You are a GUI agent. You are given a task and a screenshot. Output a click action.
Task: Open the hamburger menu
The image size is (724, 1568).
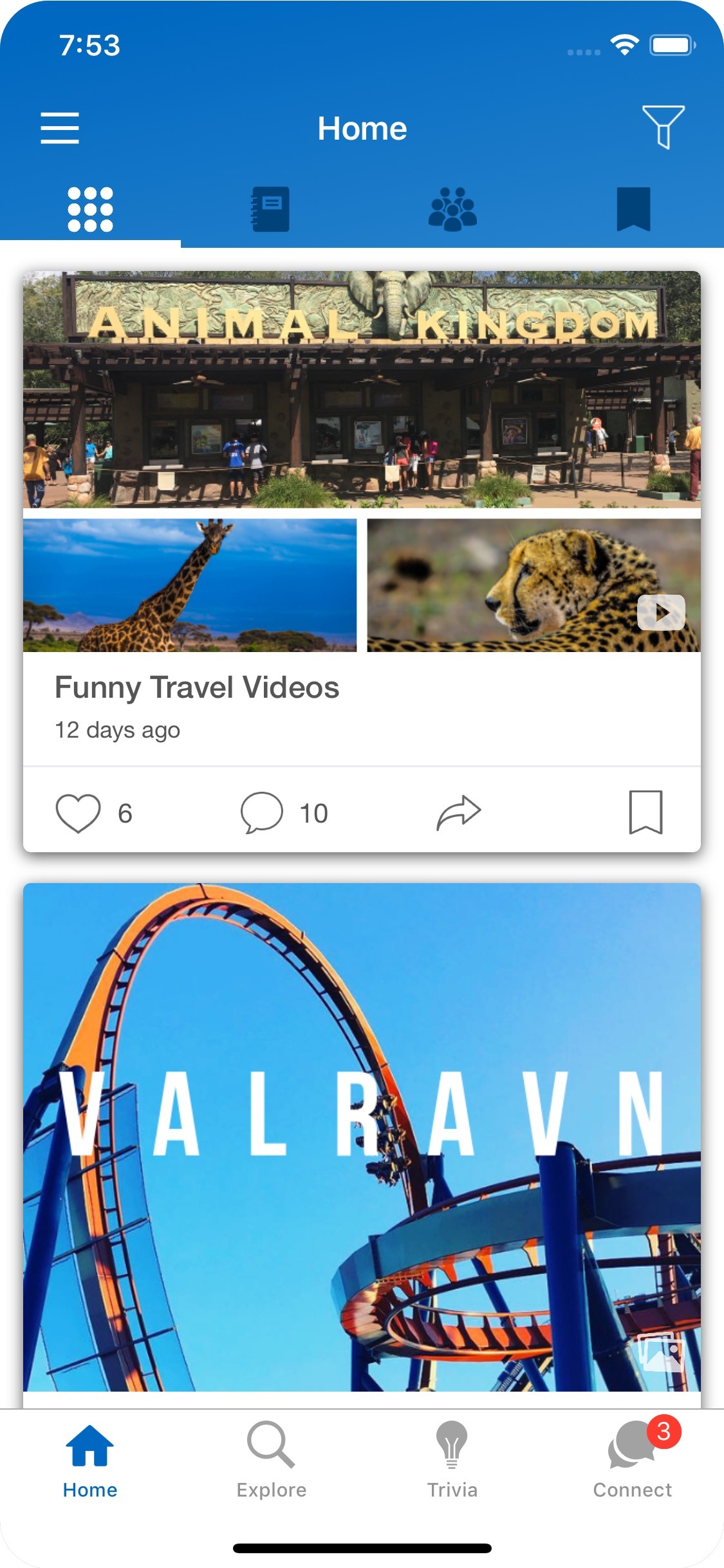coord(60,127)
